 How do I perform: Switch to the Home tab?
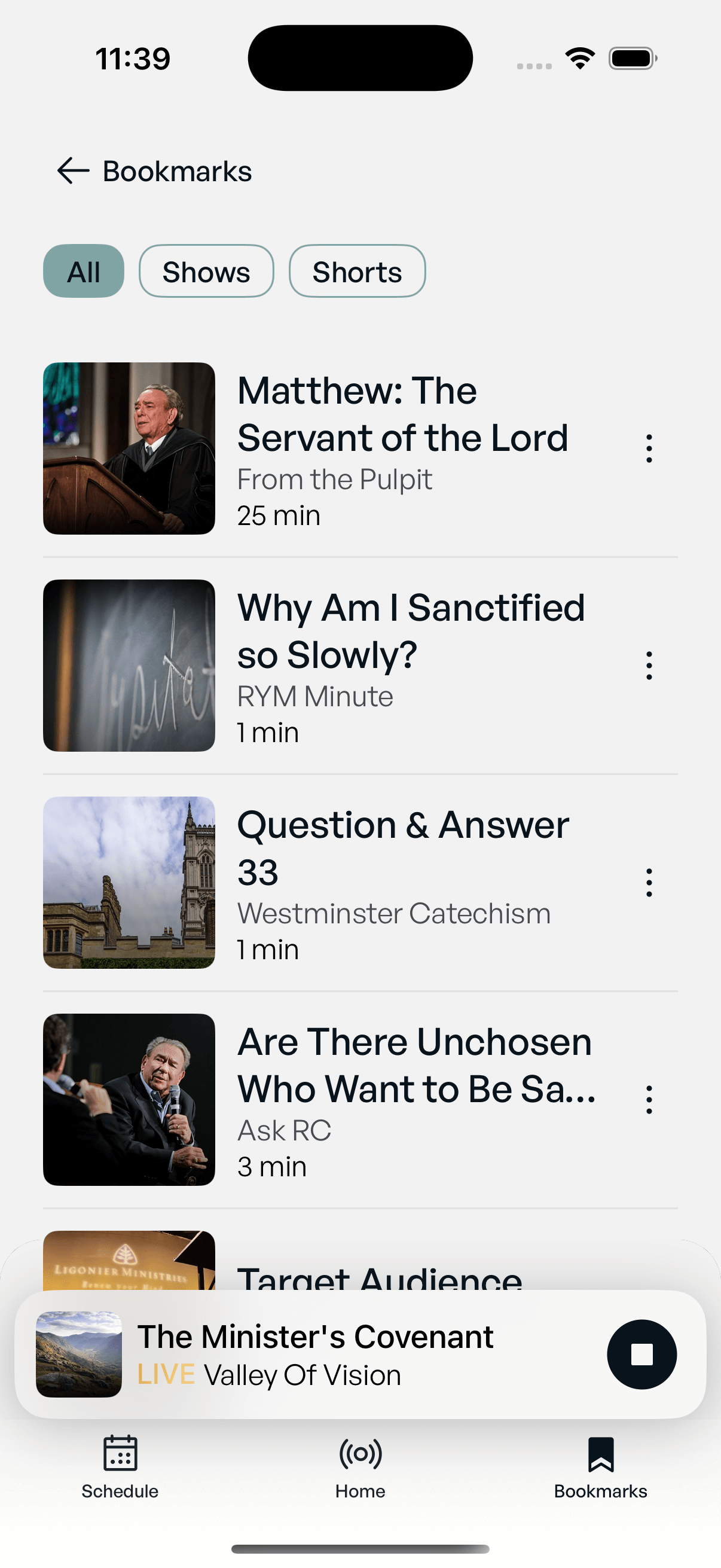[360, 1467]
